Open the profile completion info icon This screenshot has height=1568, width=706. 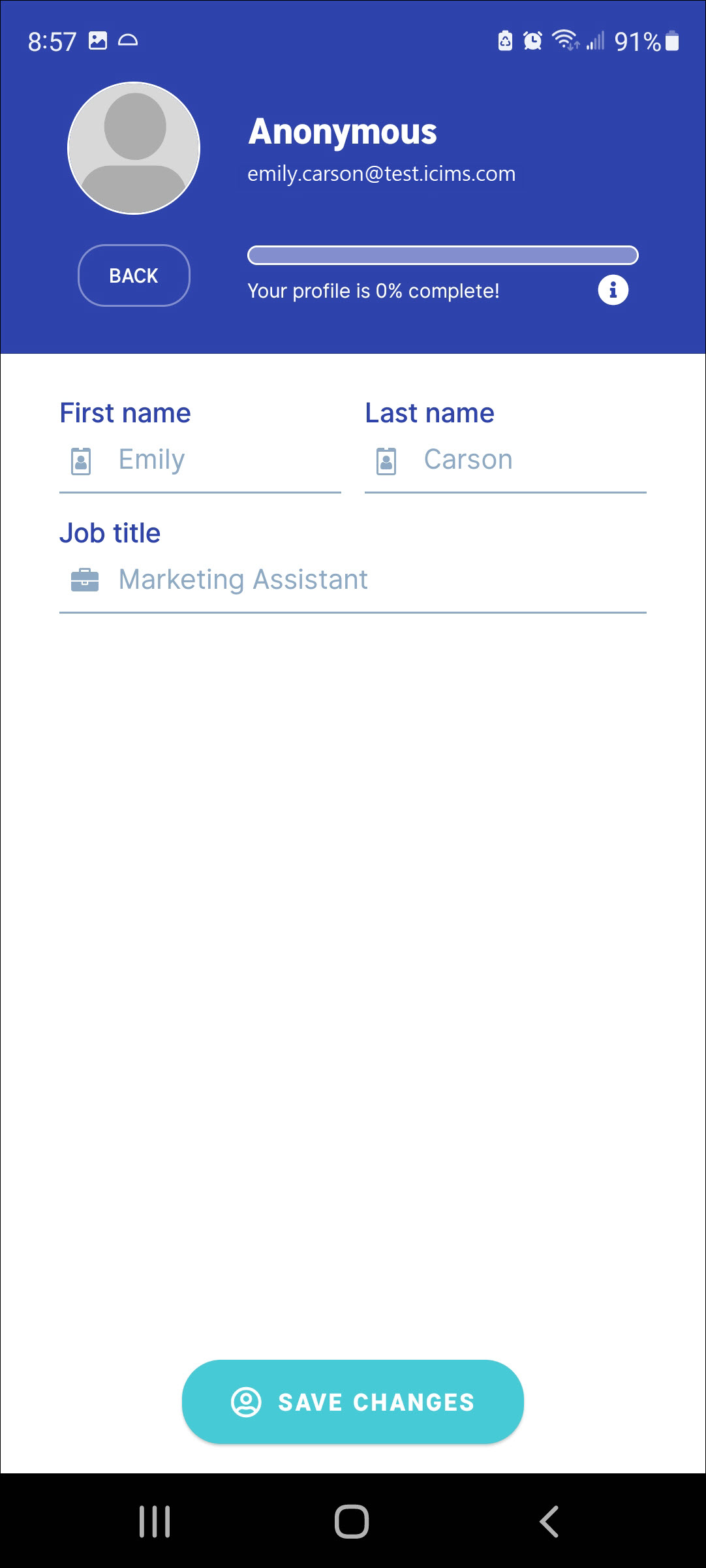click(x=613, y=290)
